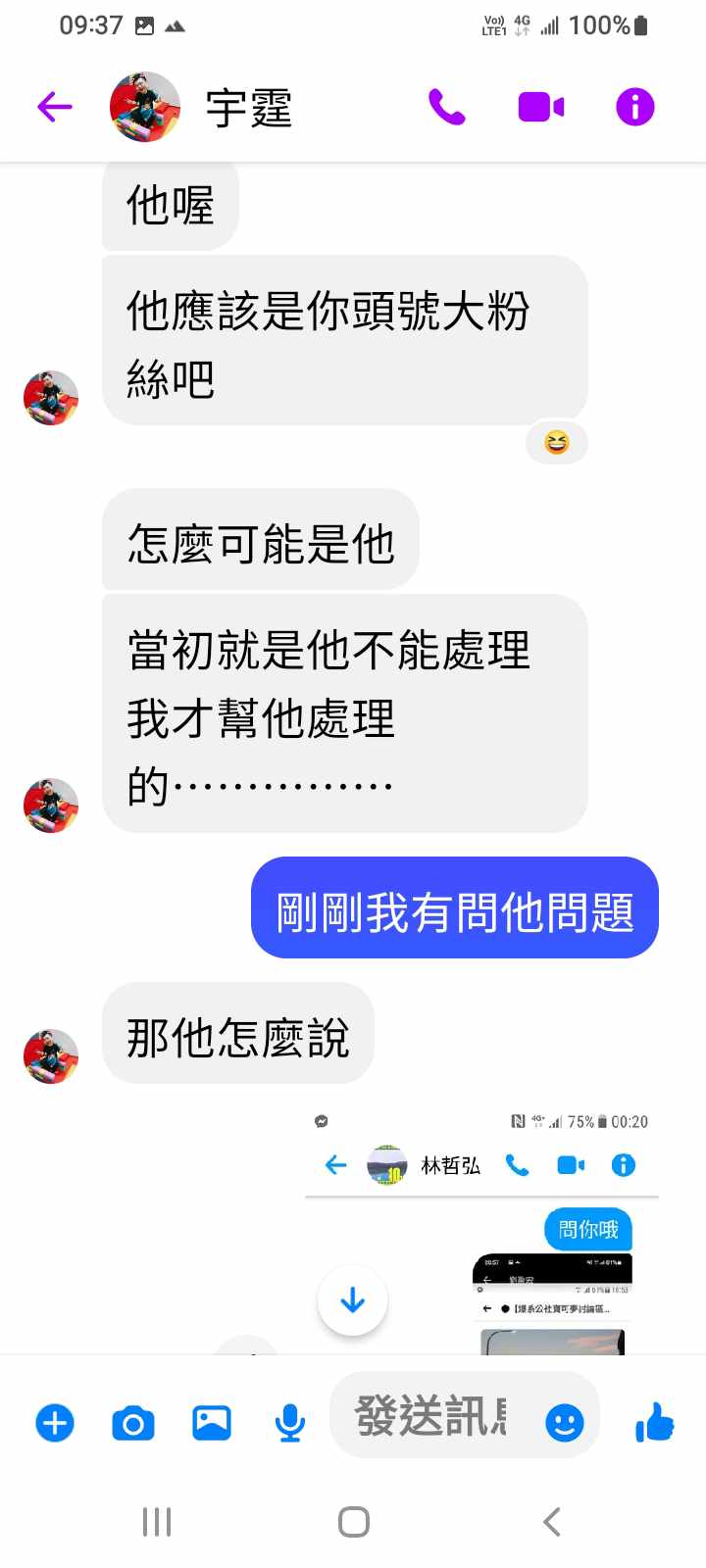Open more attachment options with plus icon
This screenshot has width=706, height=1568.
point(55,1422)
